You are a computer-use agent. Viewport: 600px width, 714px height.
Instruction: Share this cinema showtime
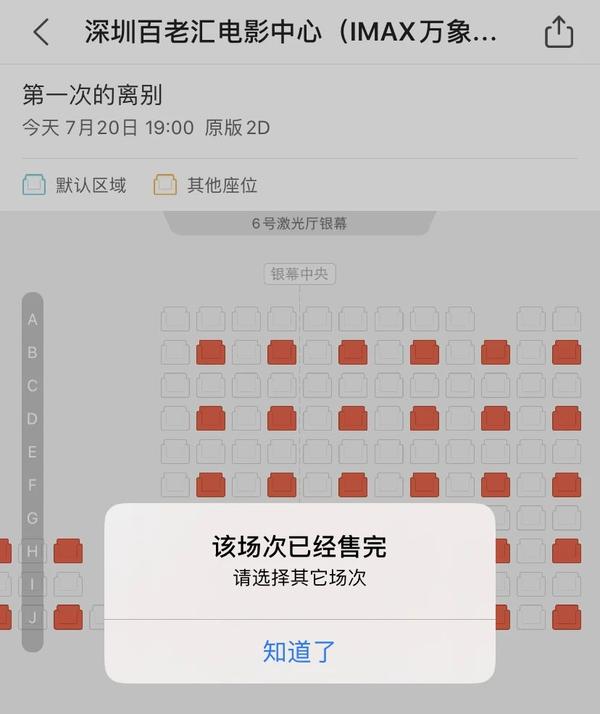(558, 32)
